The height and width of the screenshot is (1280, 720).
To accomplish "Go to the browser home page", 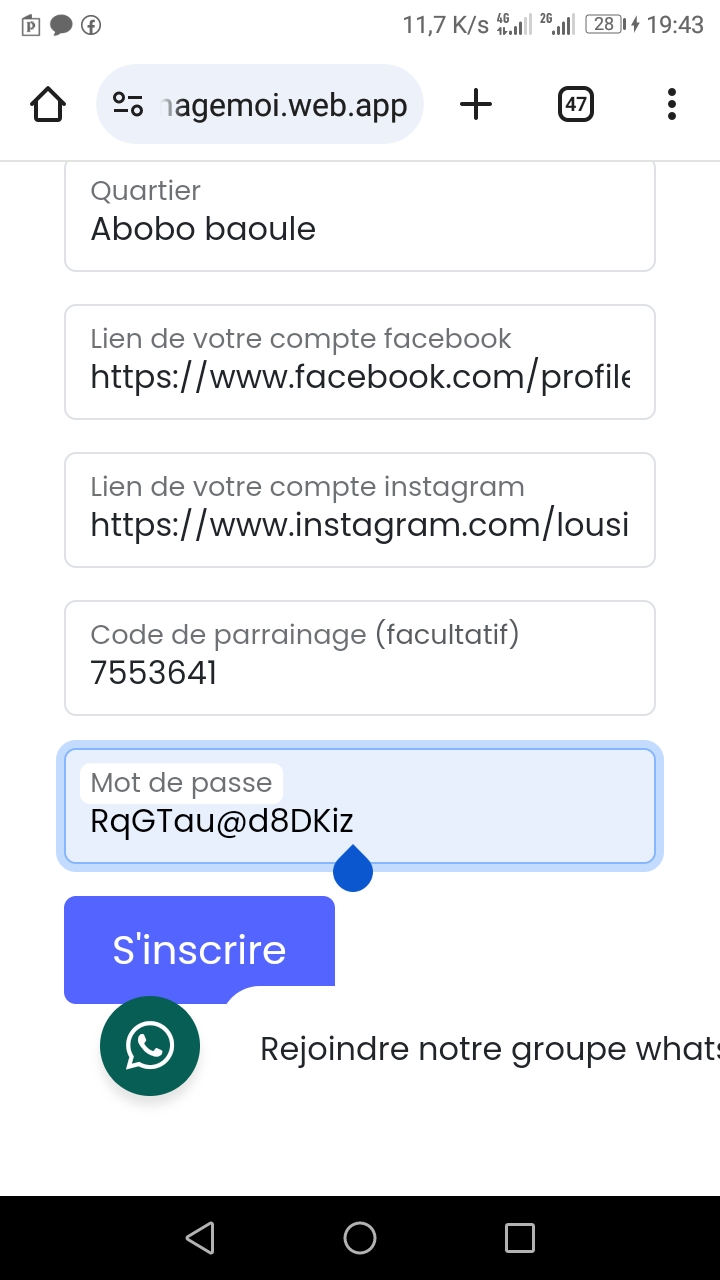I will 48,104.
